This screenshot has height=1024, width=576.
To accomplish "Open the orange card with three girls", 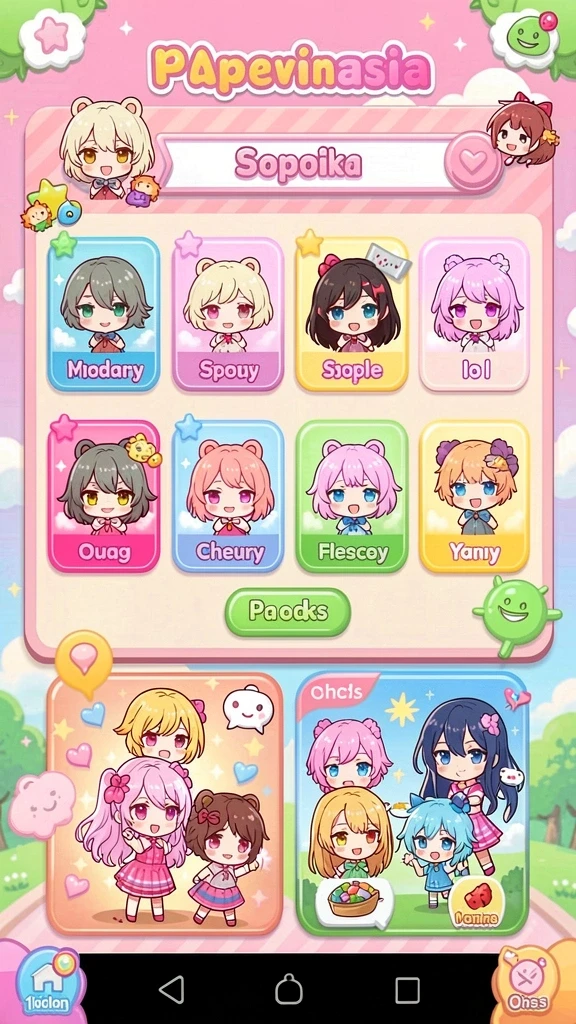I will pyautogui.click(x=165, y=804).
